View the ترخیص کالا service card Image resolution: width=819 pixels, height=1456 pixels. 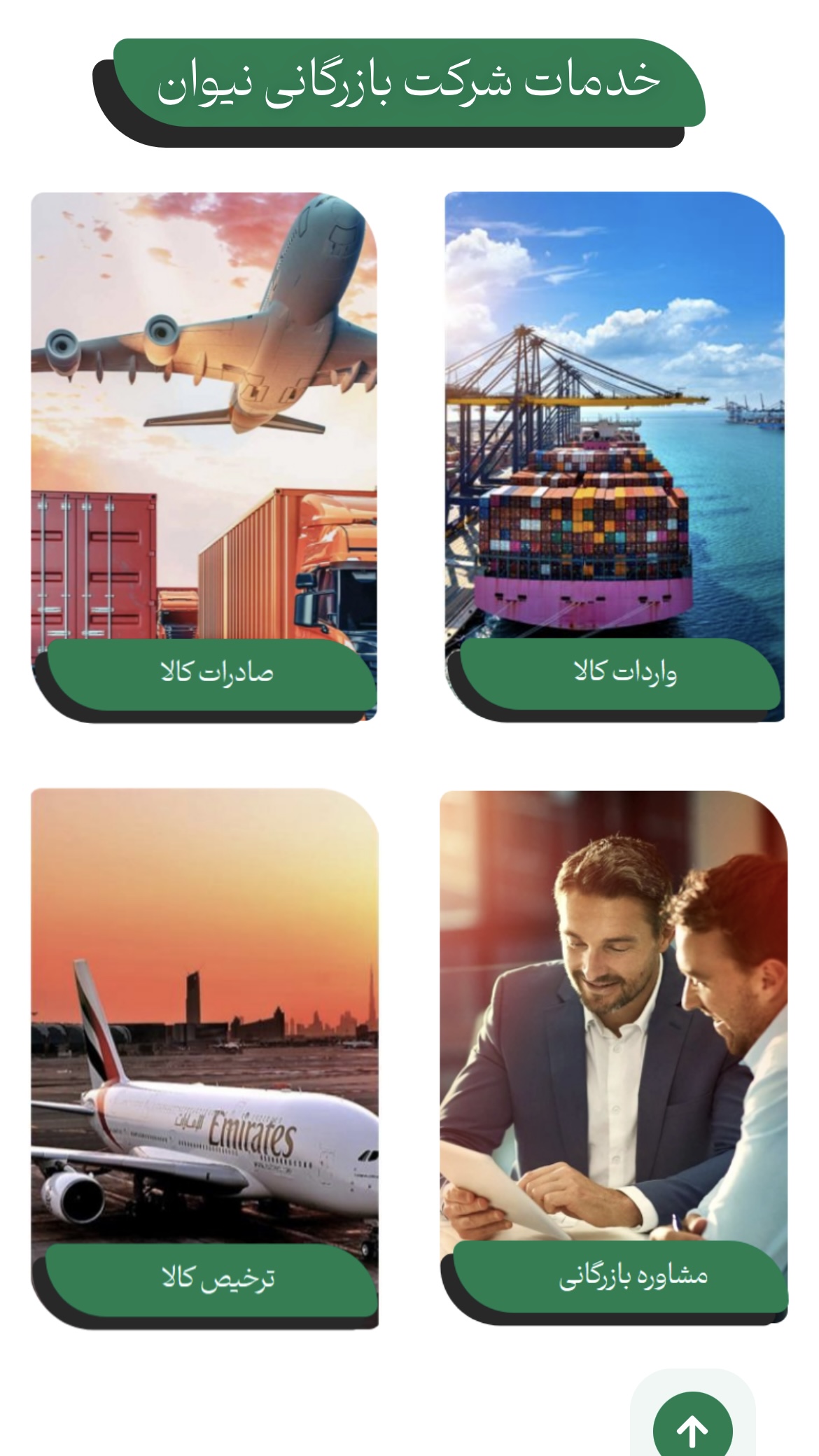coord(204,1057)
